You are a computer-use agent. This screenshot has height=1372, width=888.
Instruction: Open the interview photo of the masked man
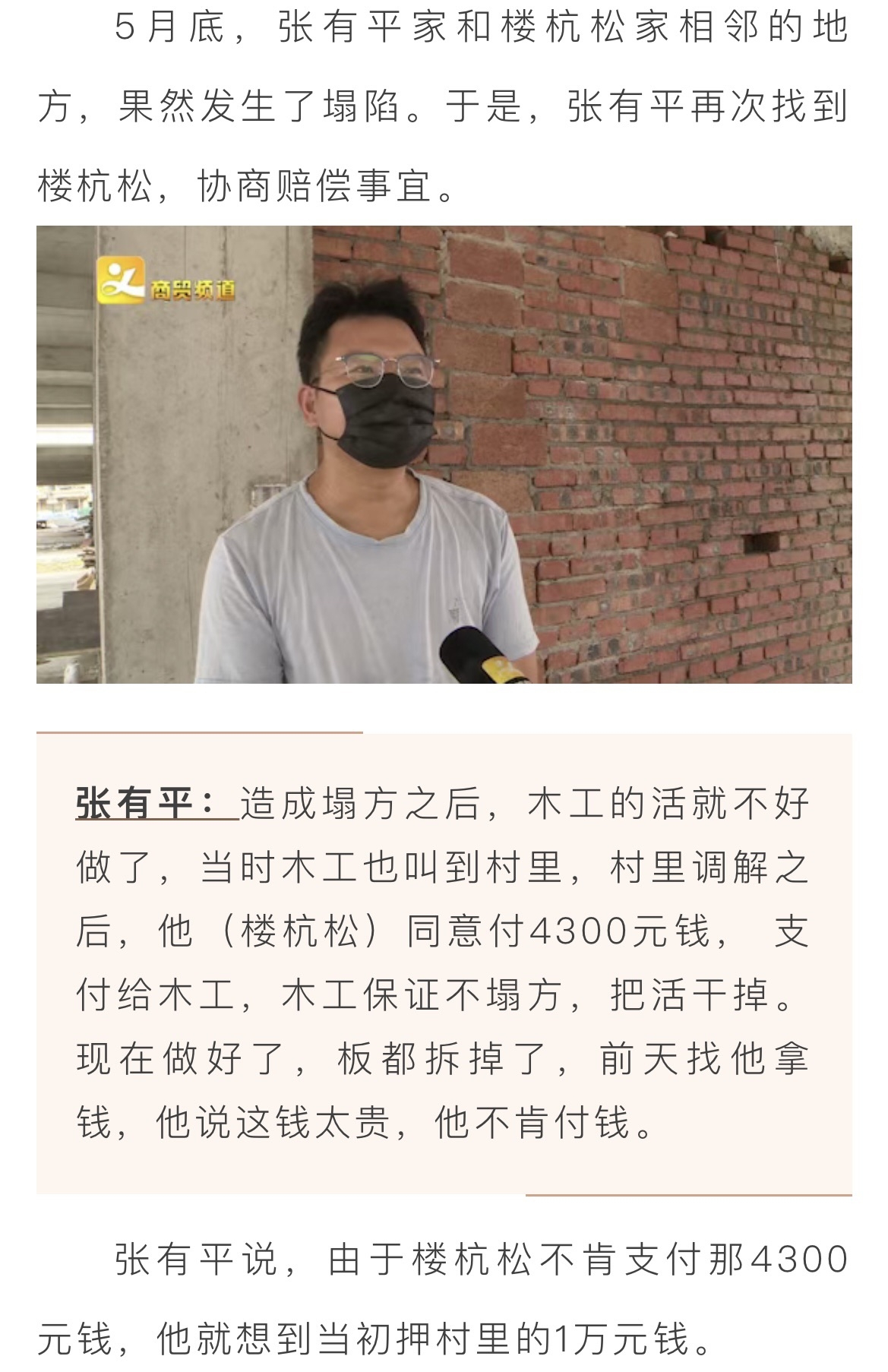pos(444,454)
